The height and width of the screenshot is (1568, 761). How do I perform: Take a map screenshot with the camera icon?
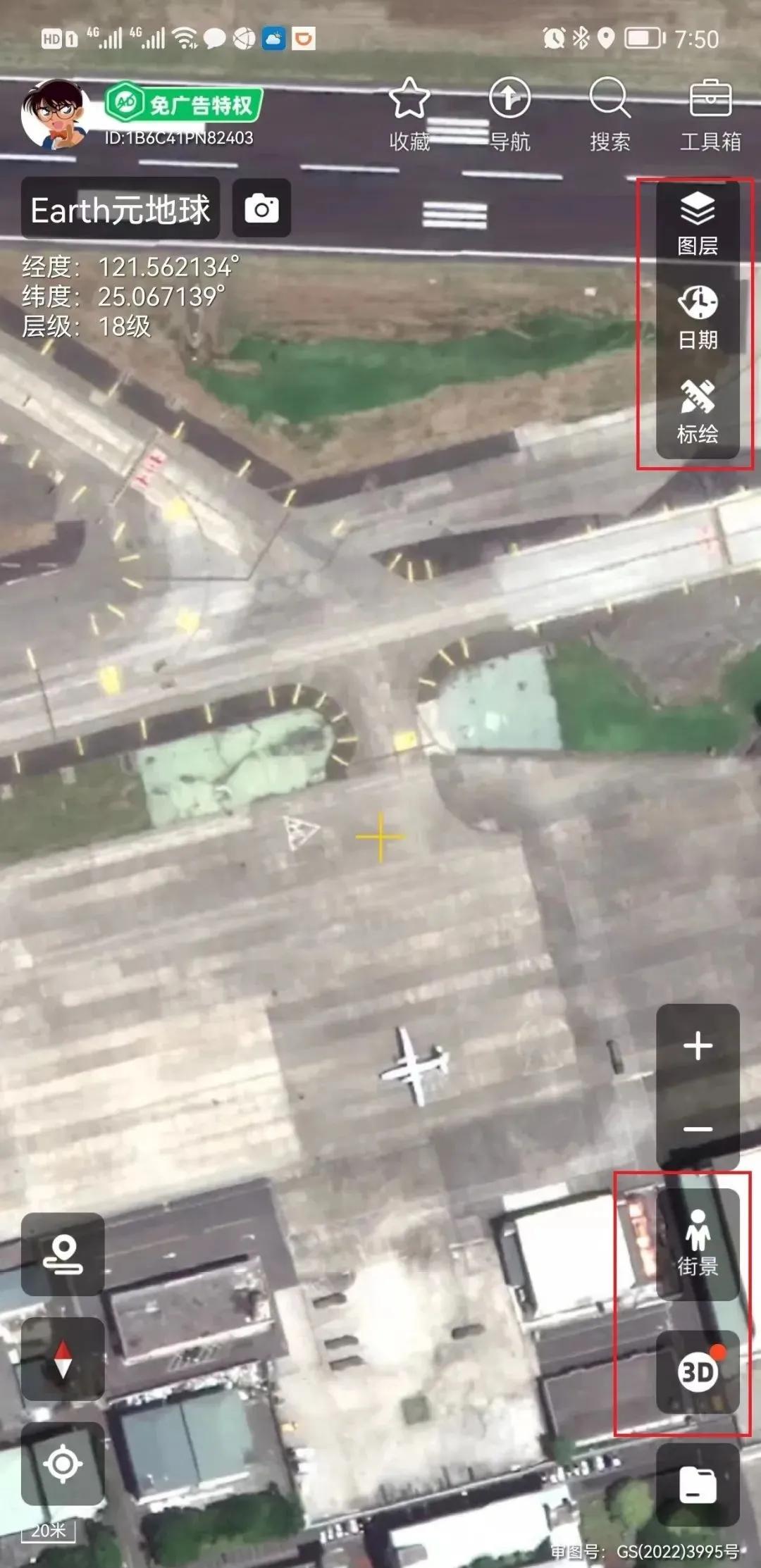pyautogui.click(x=261, y=209)
